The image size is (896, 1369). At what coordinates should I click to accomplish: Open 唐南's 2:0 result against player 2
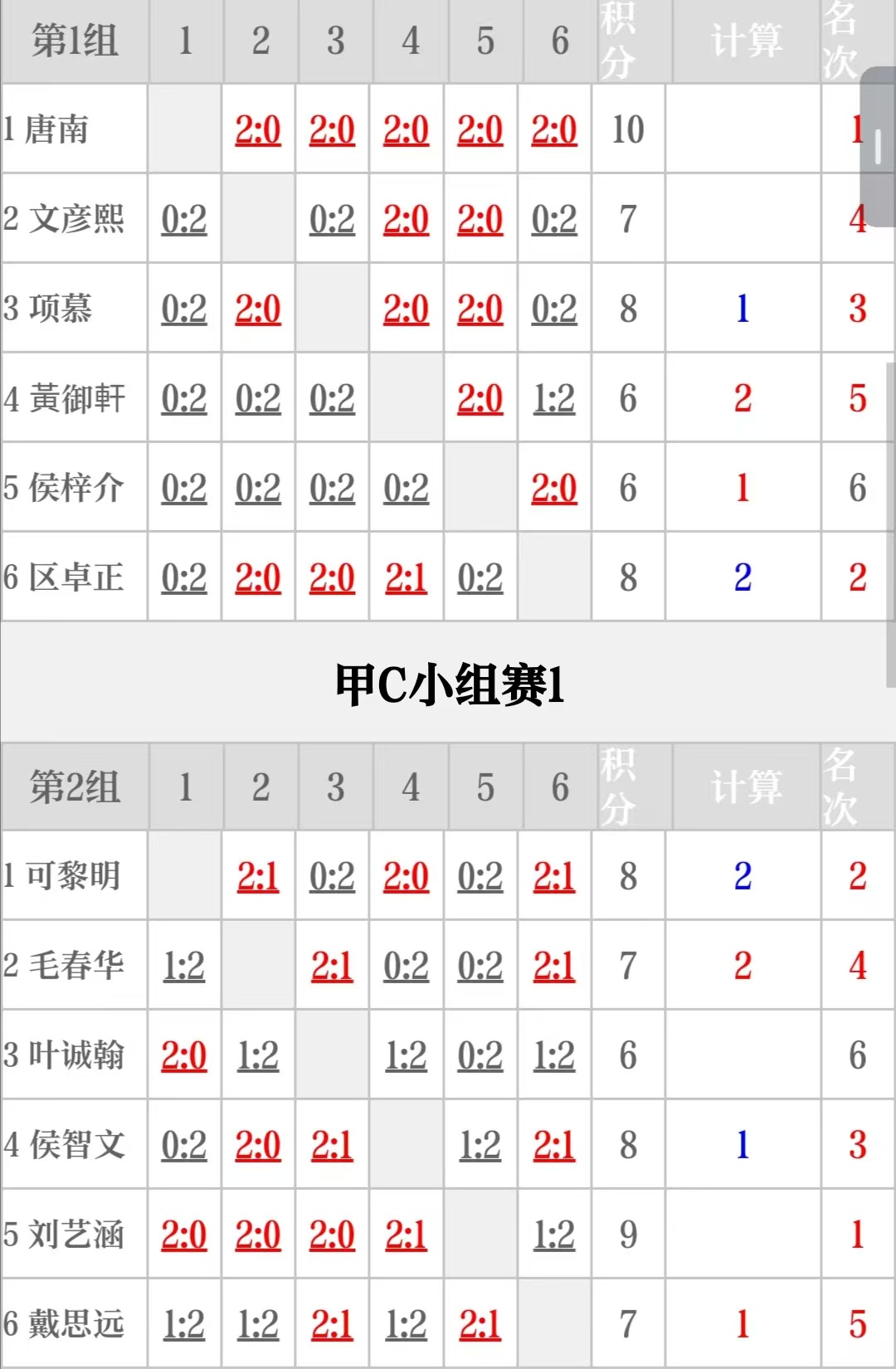coord(258,130)
